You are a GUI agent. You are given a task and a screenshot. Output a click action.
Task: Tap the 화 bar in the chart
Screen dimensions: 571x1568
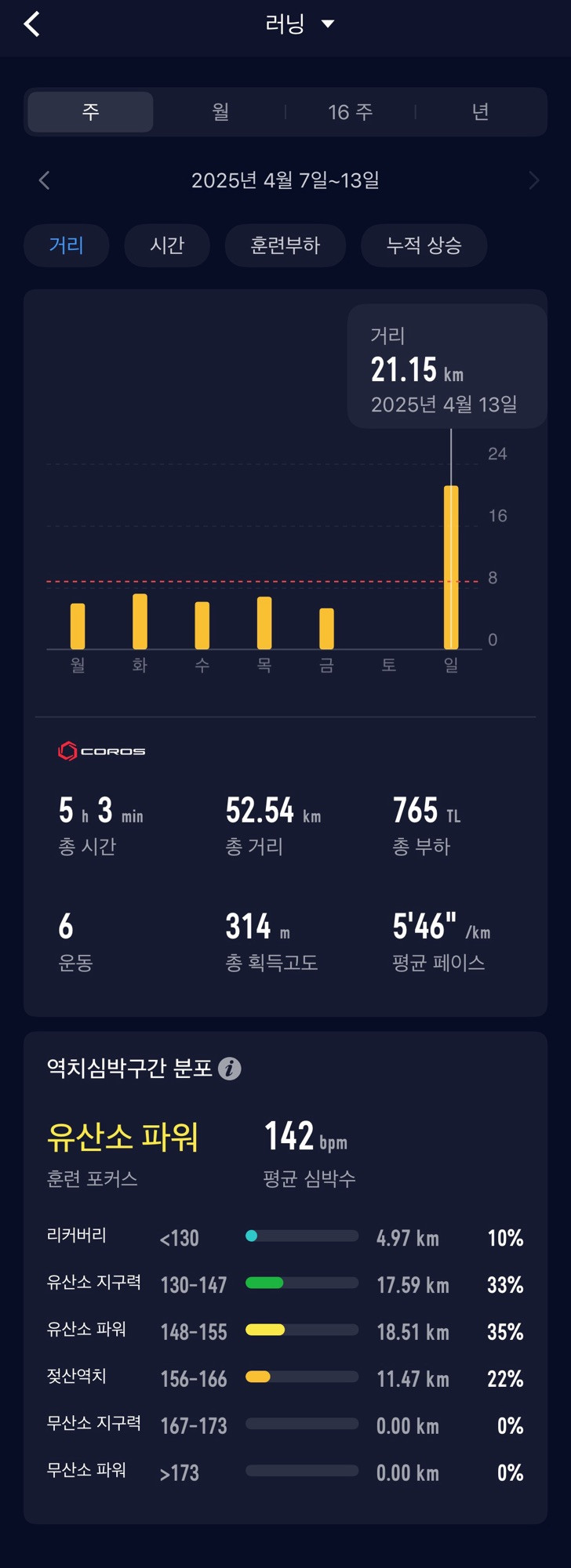(140, 622)
